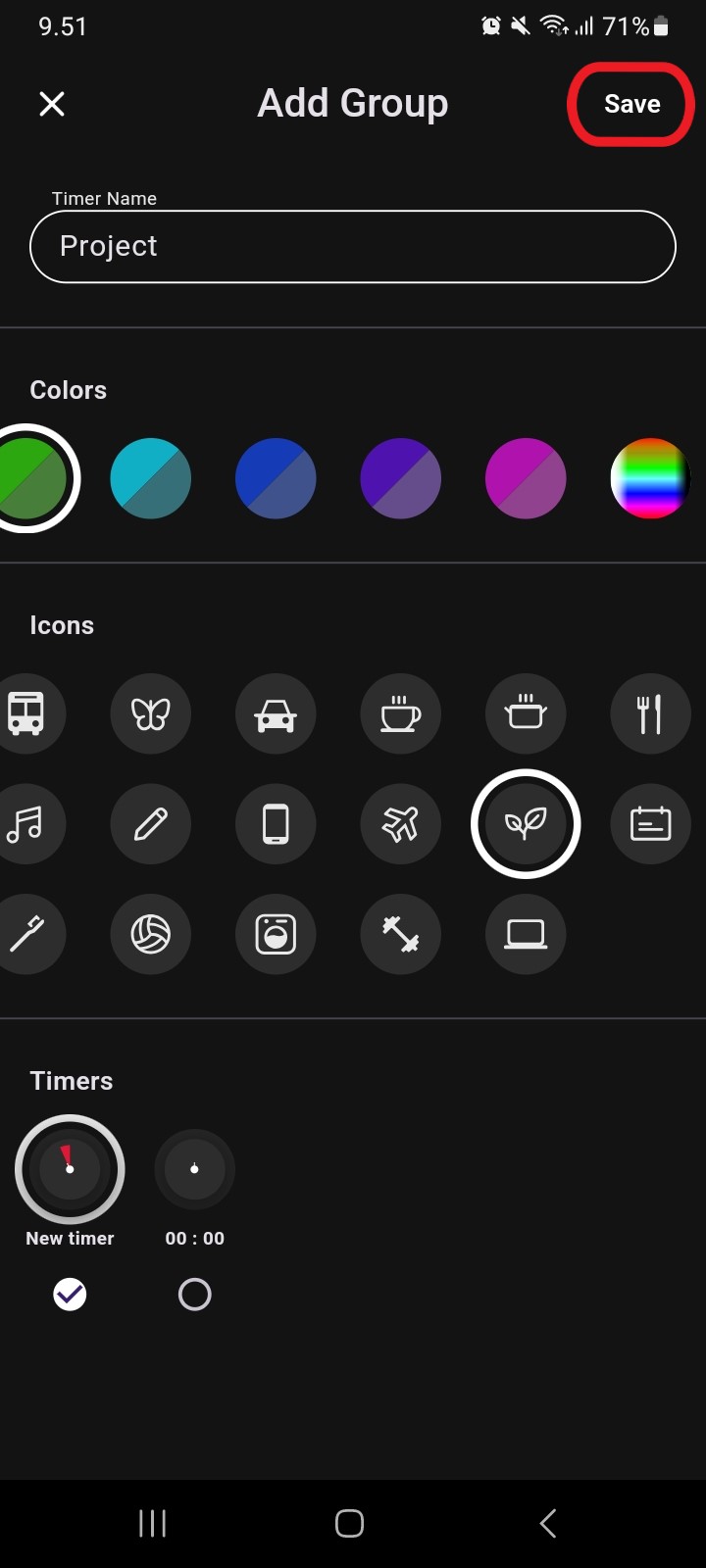706x1568 pixels.
Task: Select the dumbbell icon
Action: click(x=401, y=934)
